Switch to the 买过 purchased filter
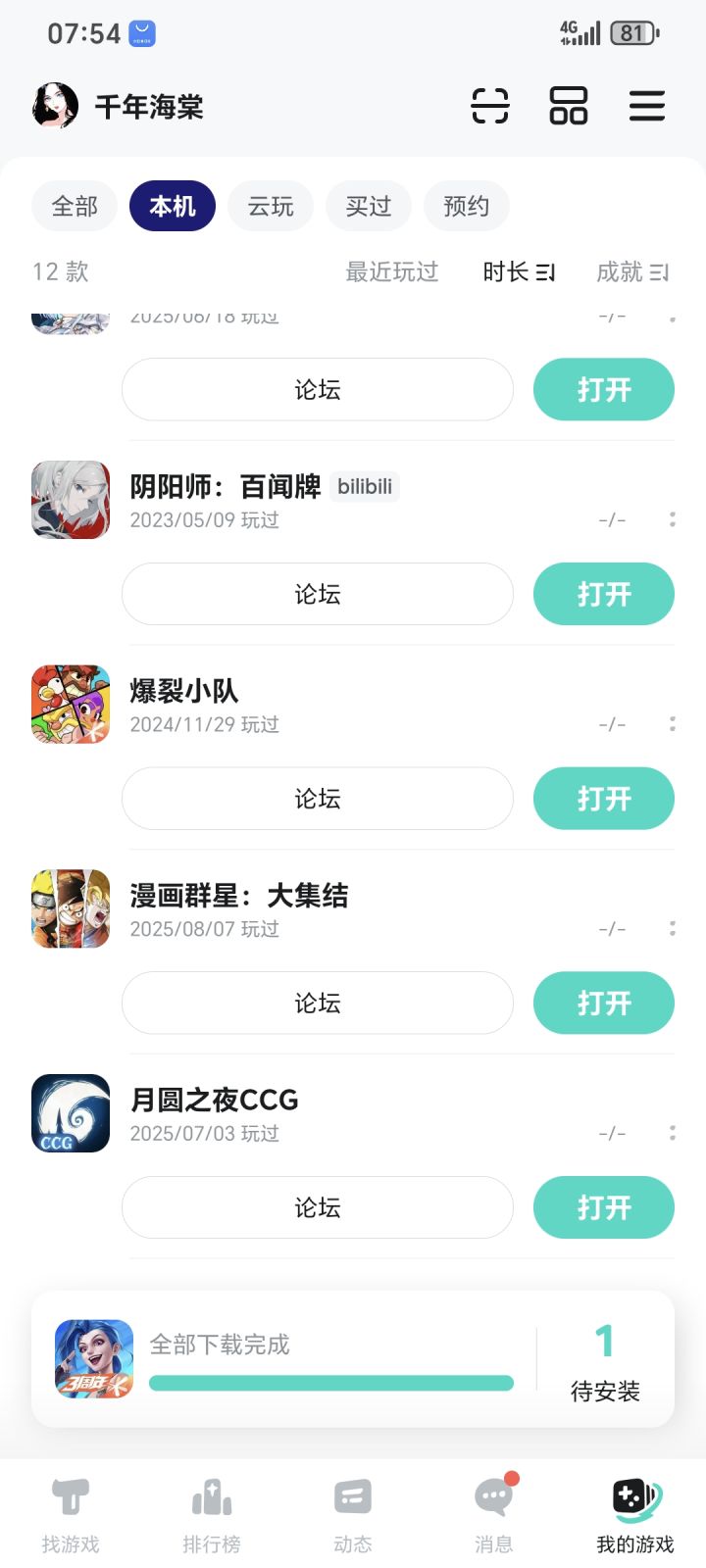This screenshot has width=706, height=1568. pos(368,206)
